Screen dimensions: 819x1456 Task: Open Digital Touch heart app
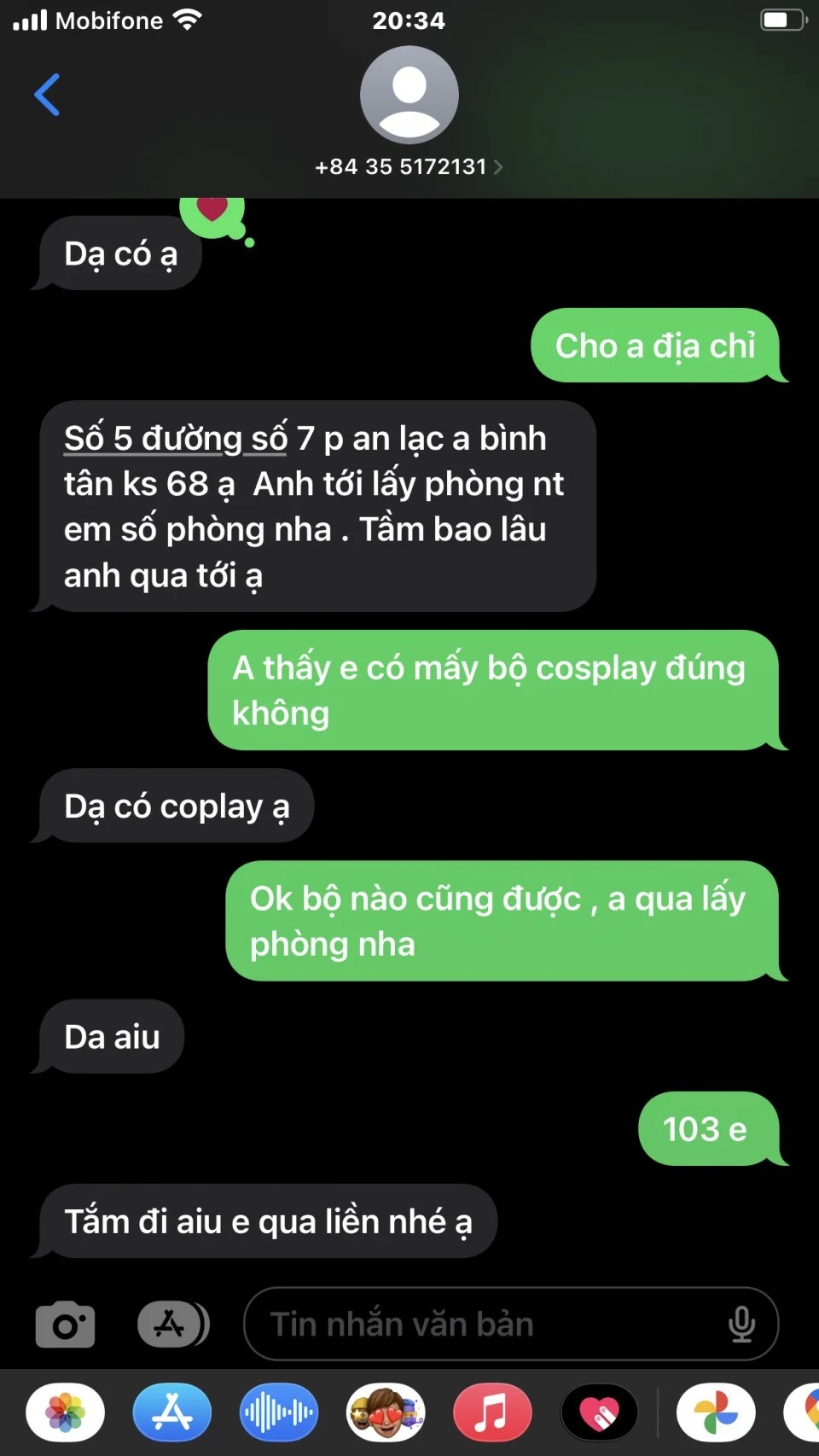point(599,1413)
